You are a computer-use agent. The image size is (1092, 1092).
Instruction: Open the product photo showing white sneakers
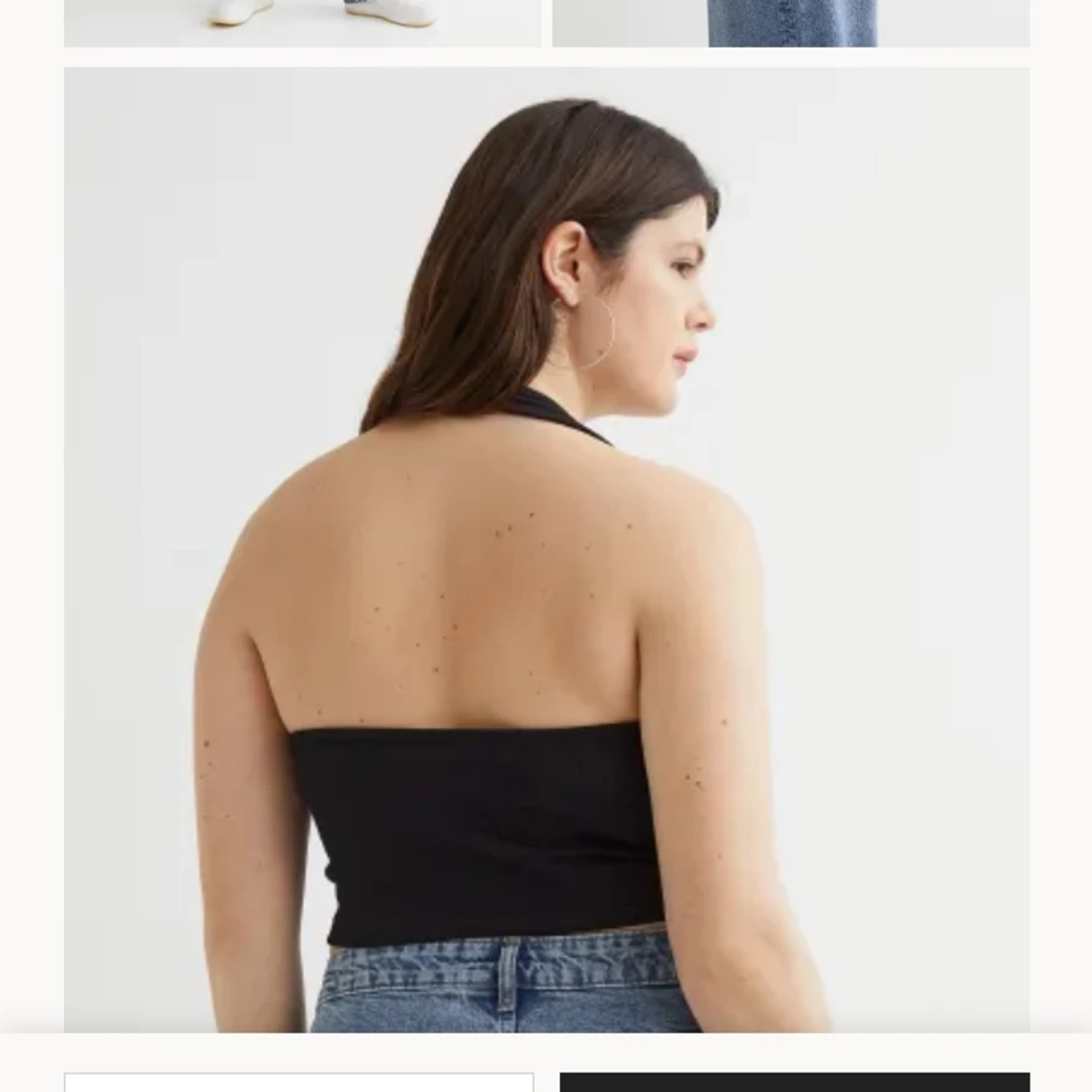tap(302, 23)
